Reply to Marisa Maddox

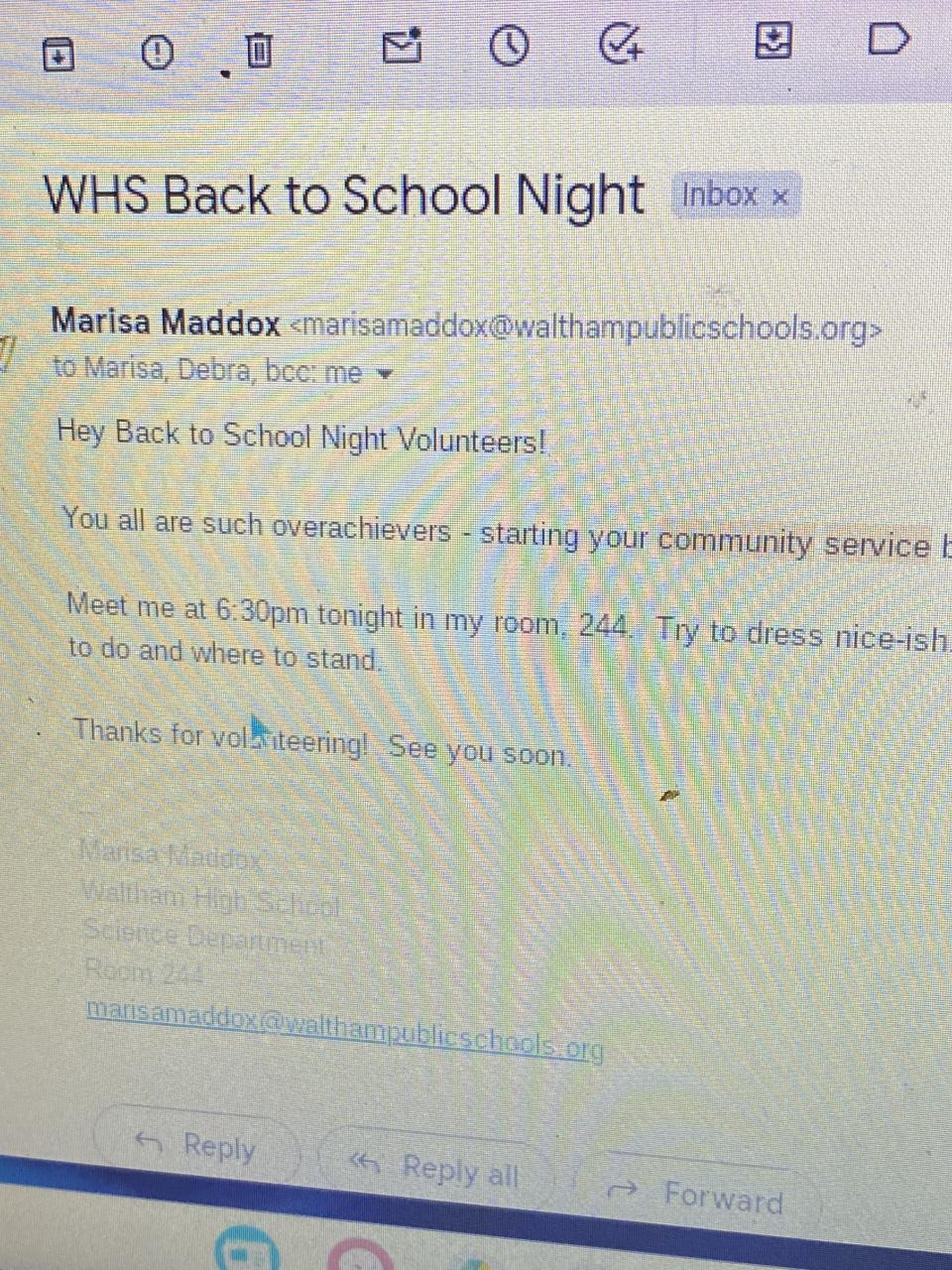pos(197,1147)
